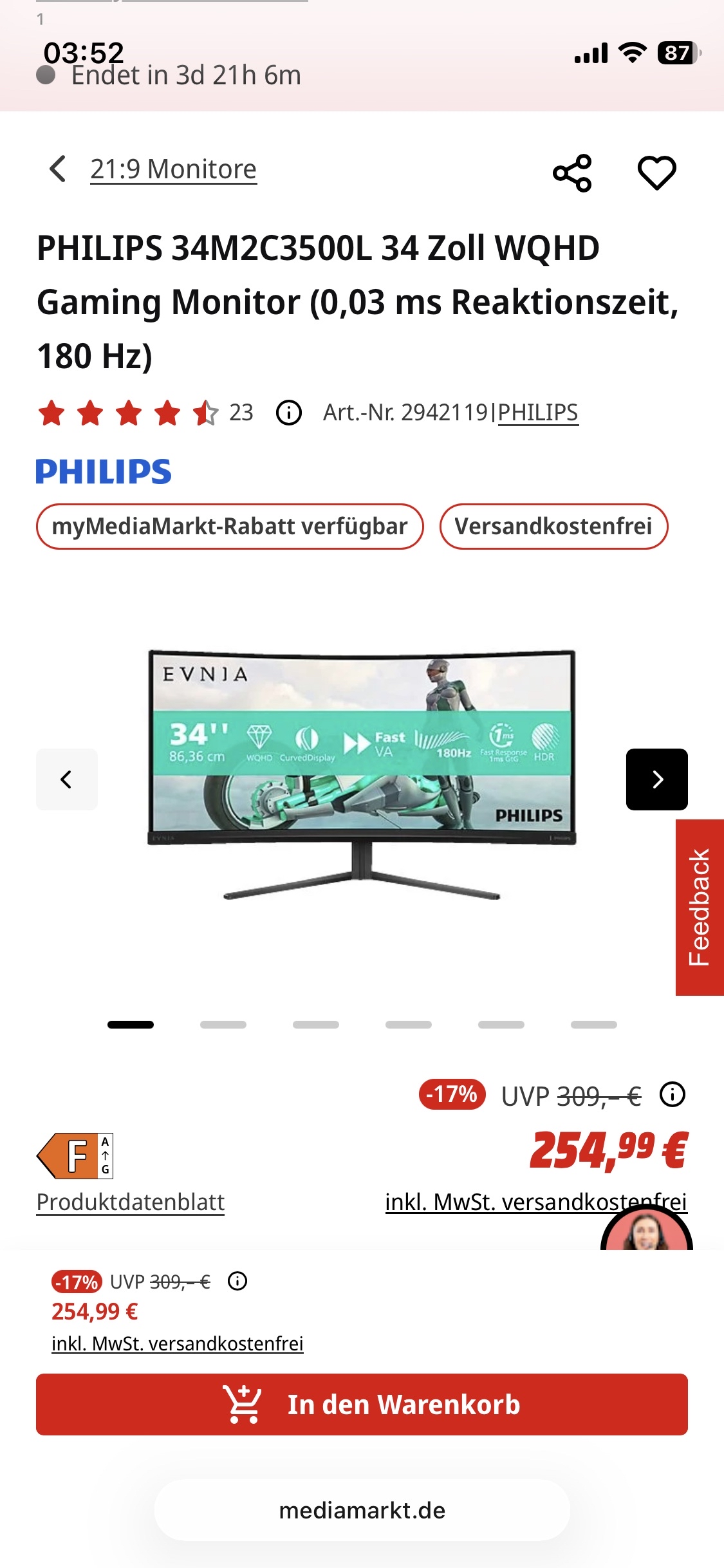
Task: Open UVP info icon beside large price
Action: pyautogui.click(x=673, y=1094)
